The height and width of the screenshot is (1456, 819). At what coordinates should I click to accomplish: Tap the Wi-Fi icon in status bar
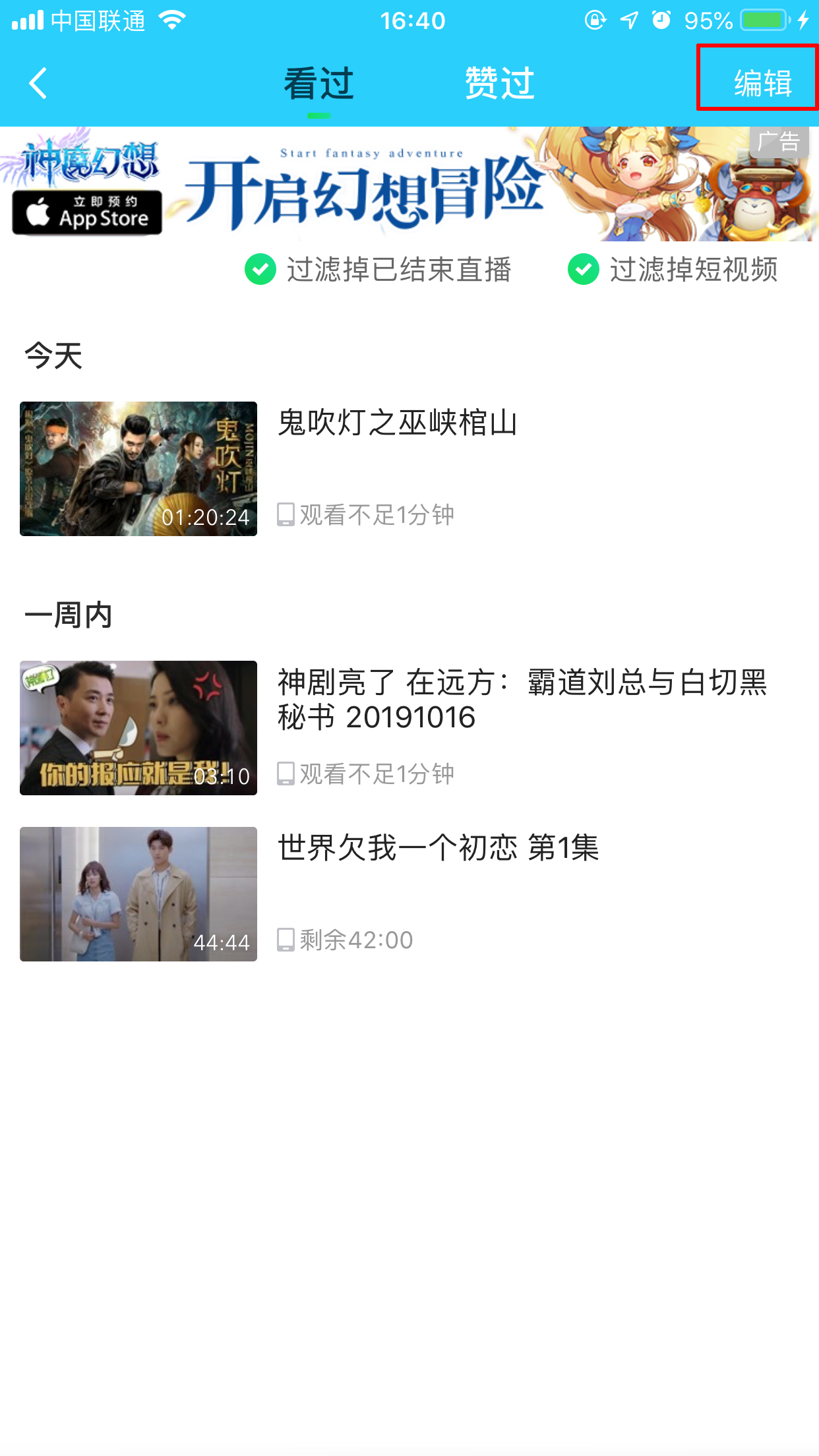tap(171, 20)
